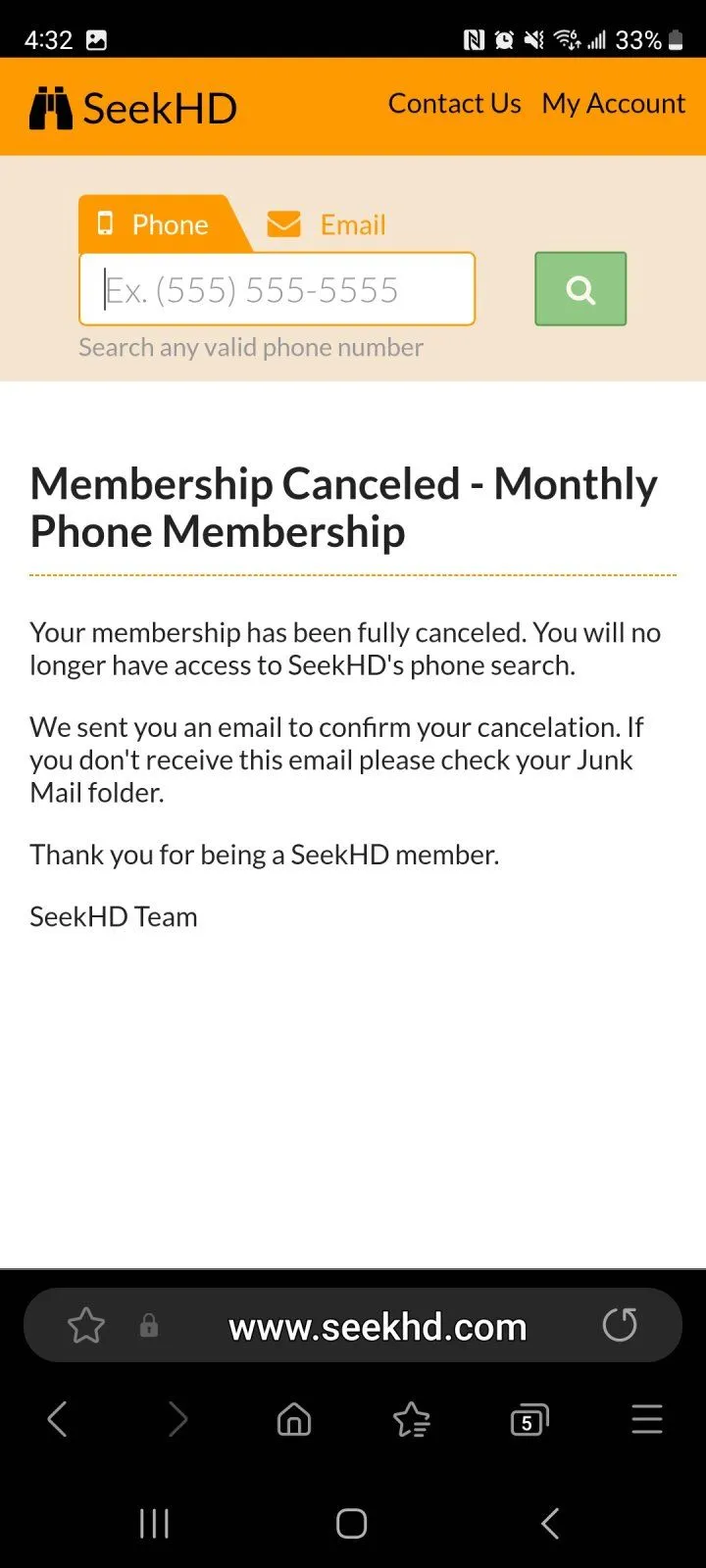Open the browser hamburger menu
The width and height of the screenshot is (706, 1568).
tap(647, 1419)
